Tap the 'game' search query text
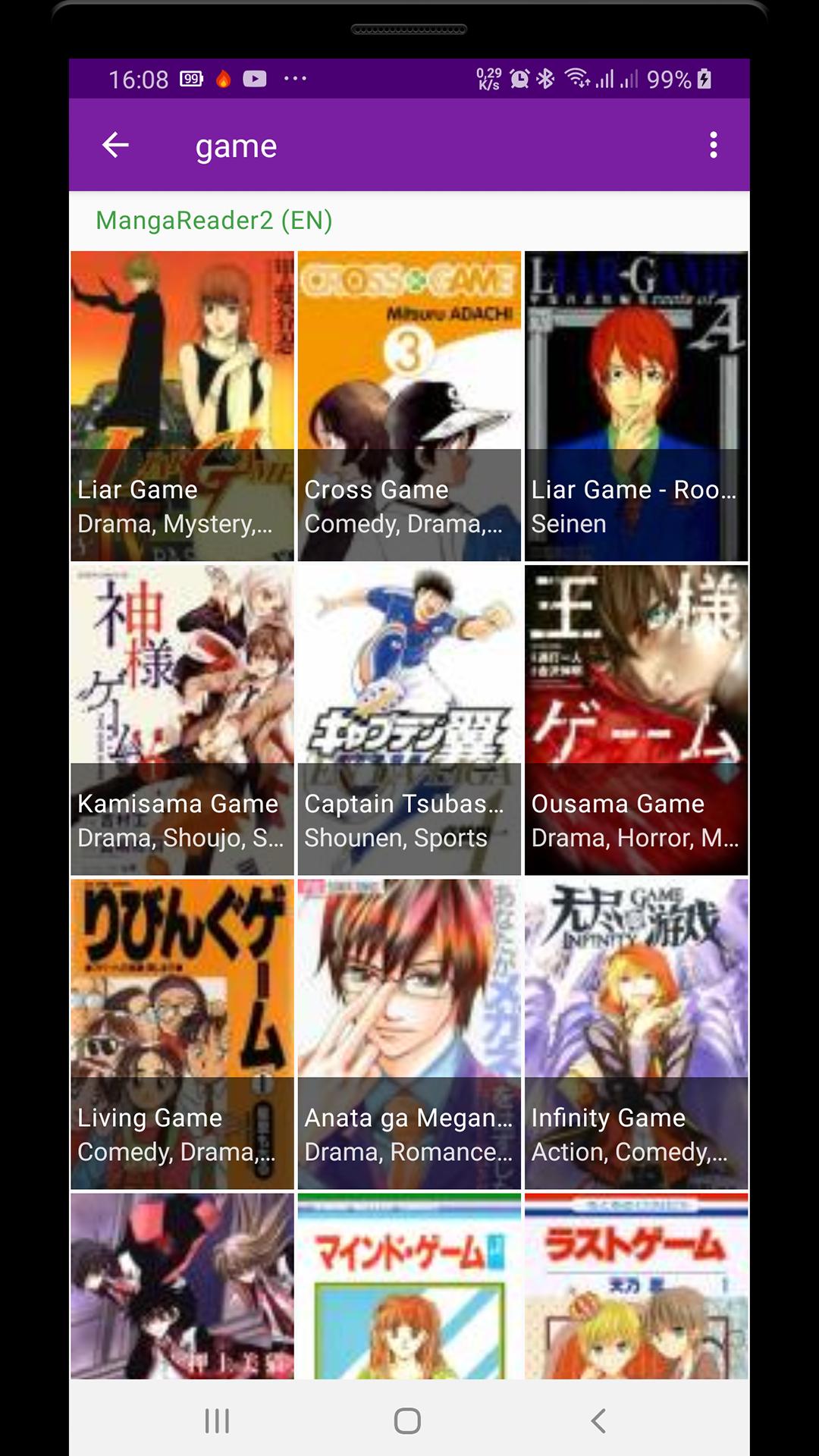The width and height of the screenshot is (819, 1456). [x=236, y=146]
